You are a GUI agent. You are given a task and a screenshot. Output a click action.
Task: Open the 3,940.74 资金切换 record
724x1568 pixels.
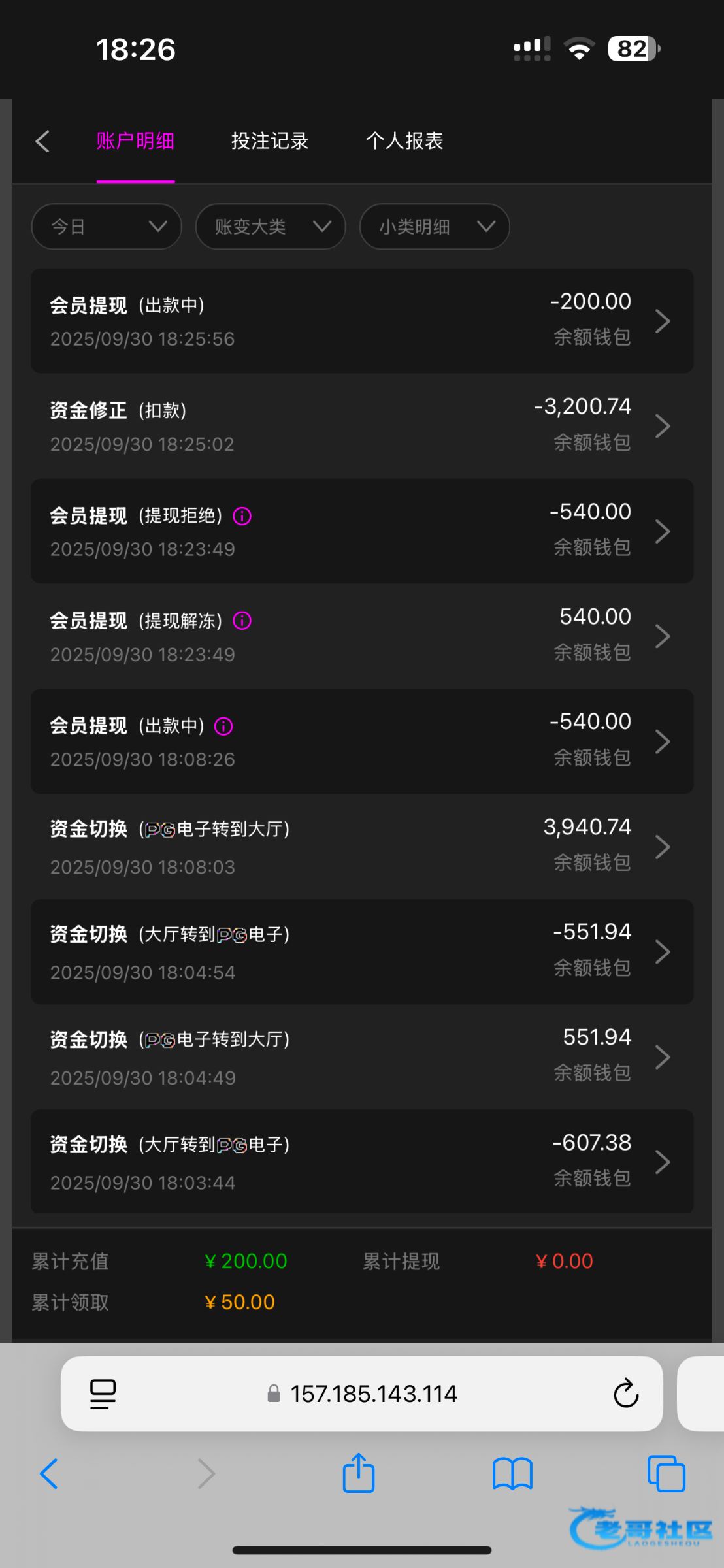pos(362,847)
